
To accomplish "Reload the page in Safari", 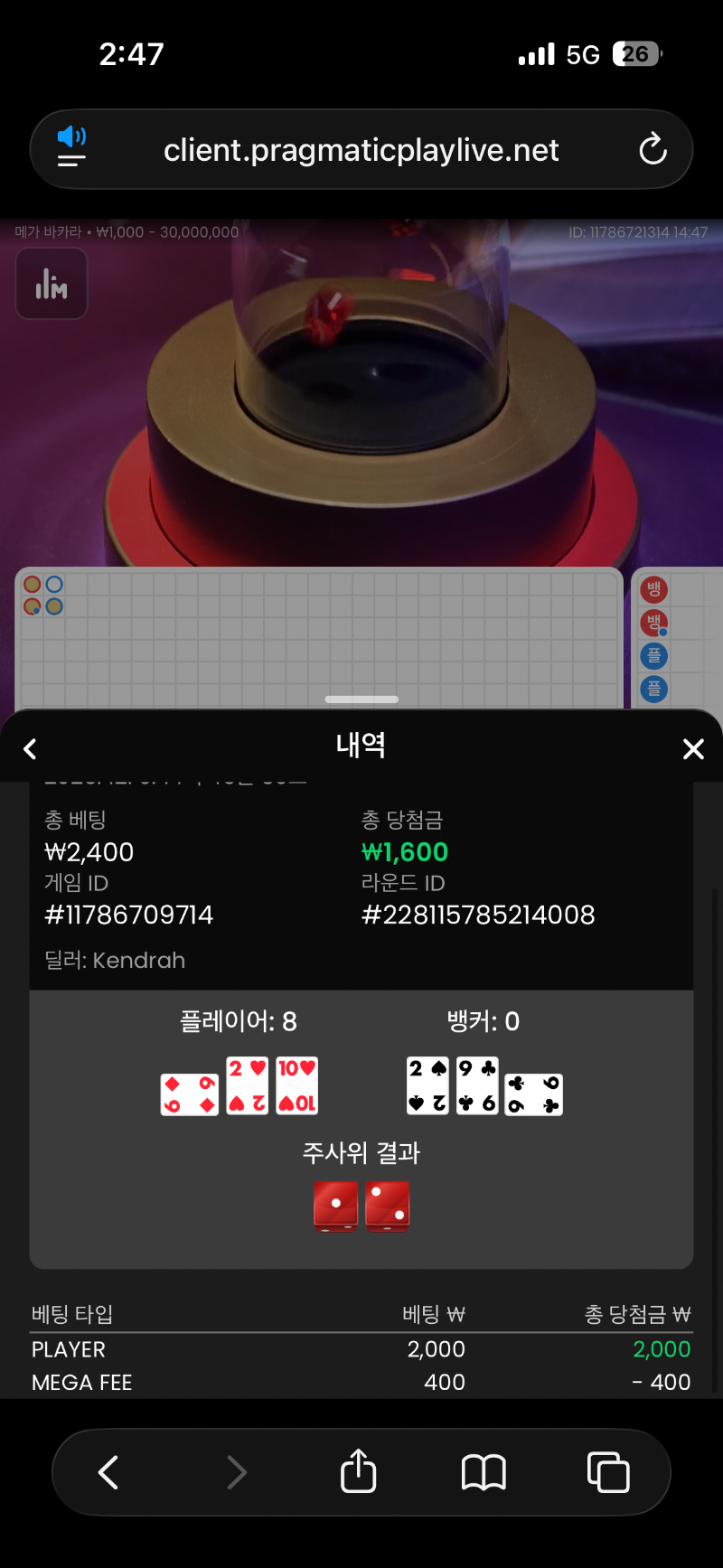I will click(x=653, y=150).
